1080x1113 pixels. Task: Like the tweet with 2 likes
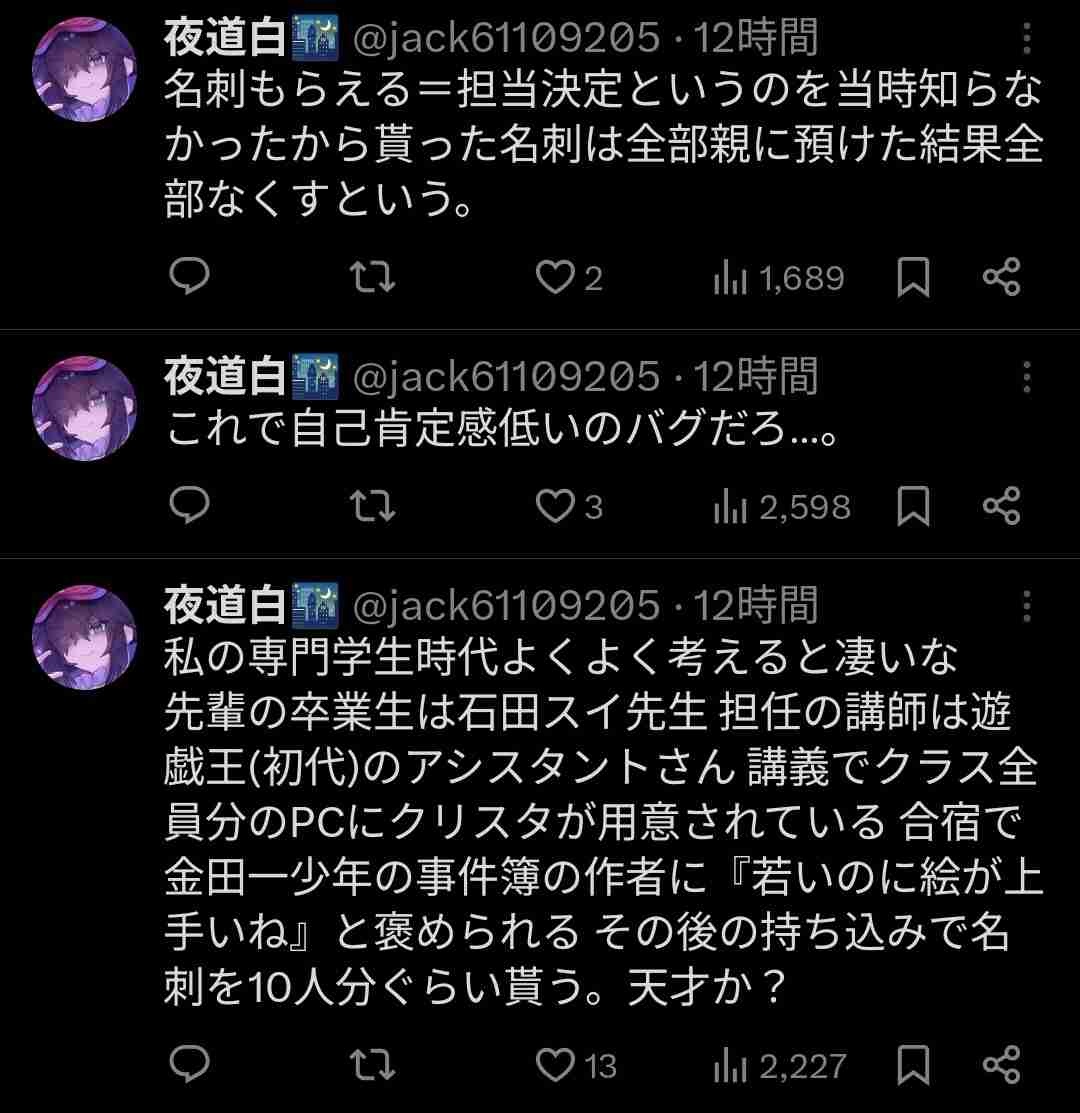(x=555, y=278)
